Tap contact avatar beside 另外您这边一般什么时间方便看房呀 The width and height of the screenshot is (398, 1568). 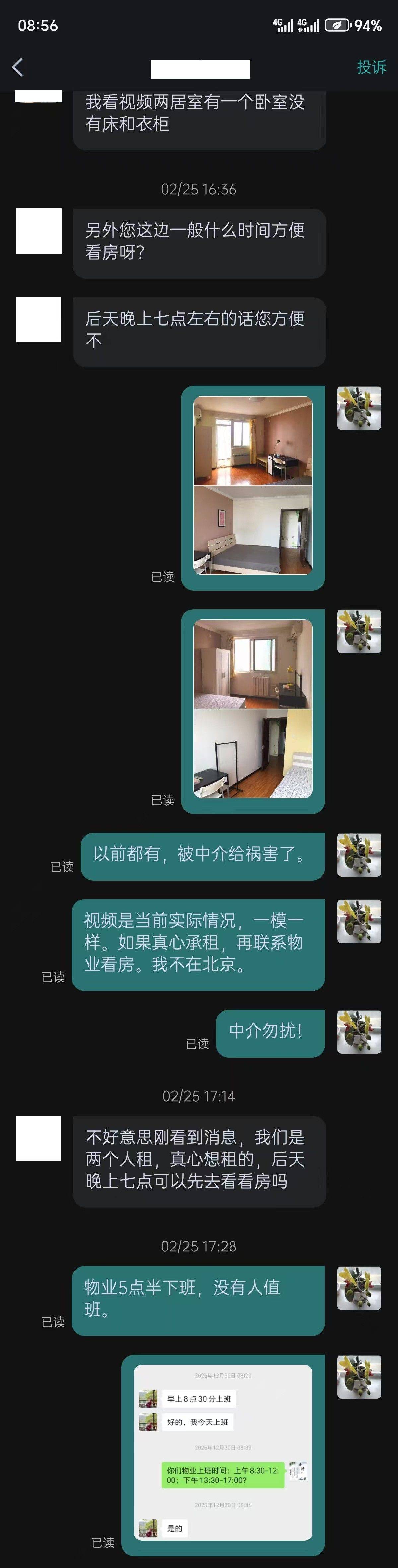coord(38,231)
